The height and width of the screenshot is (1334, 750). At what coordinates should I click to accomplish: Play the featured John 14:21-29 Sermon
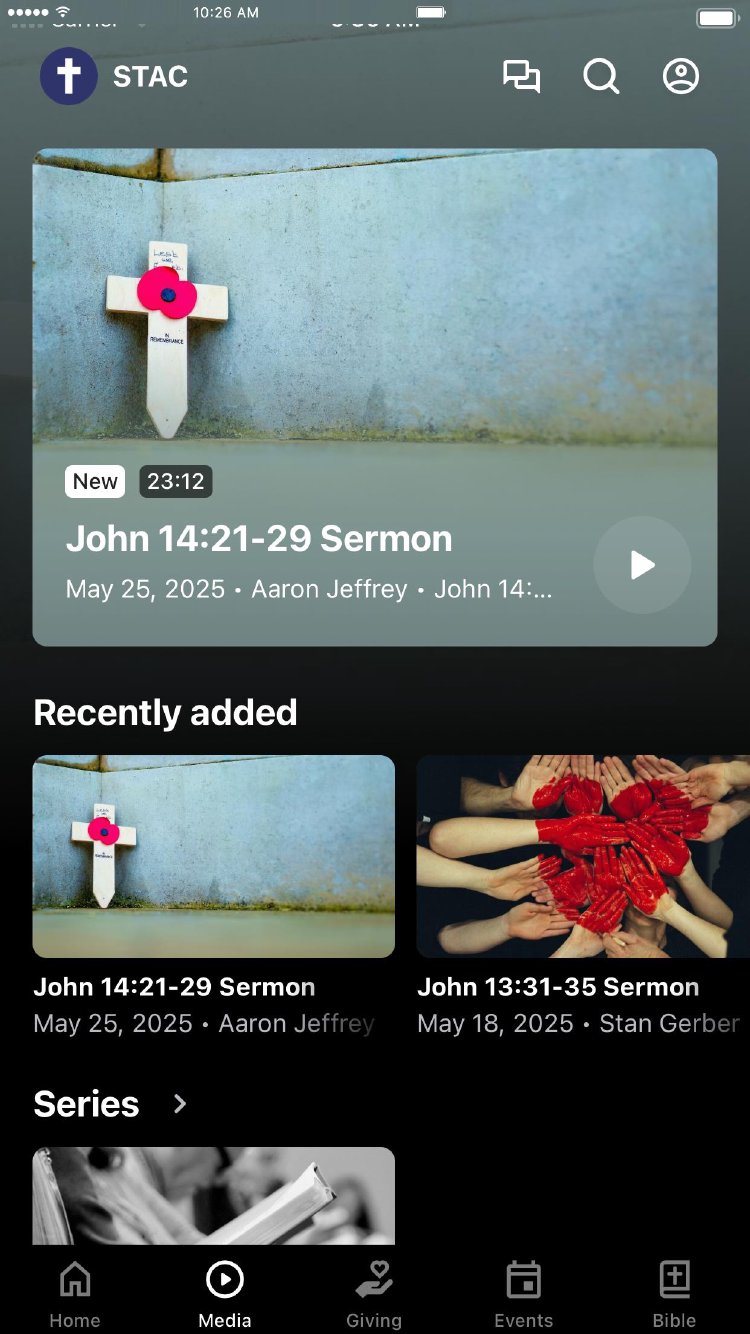[x=642, y=565]
